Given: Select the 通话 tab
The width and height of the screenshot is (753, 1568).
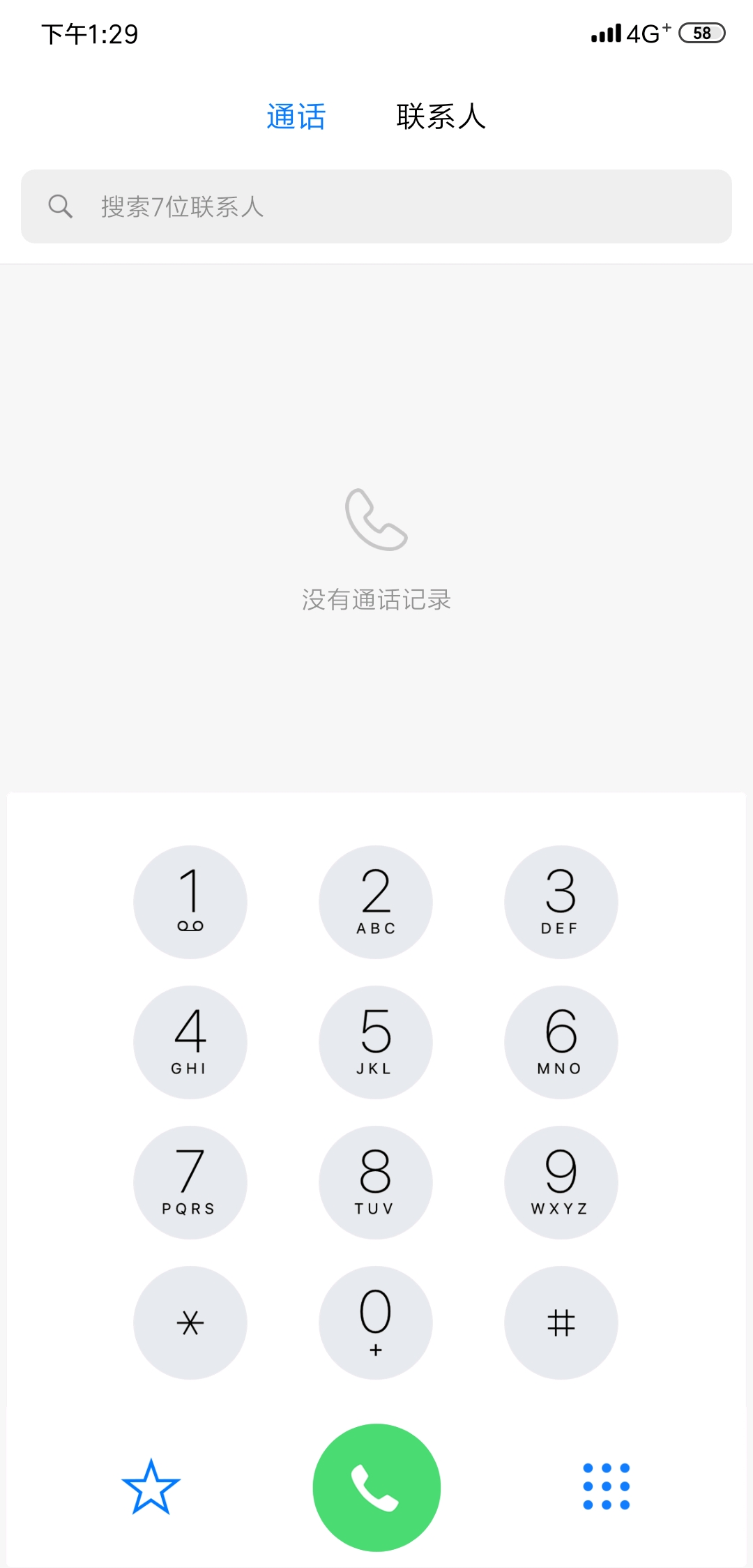Looking at the screenshot, I should [x=296, y=116].
